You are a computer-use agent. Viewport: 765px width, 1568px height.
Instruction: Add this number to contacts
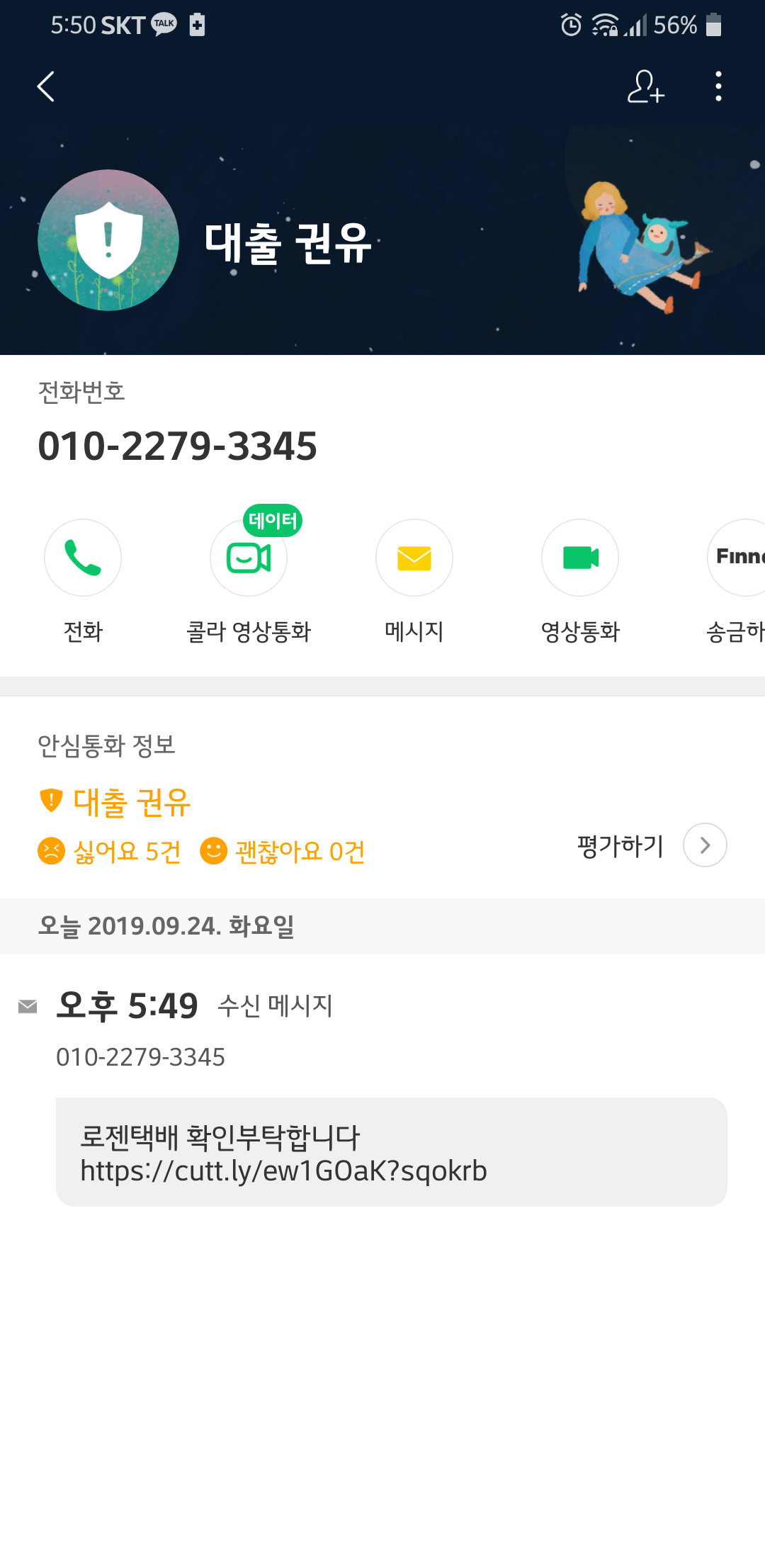click(645, 87)
